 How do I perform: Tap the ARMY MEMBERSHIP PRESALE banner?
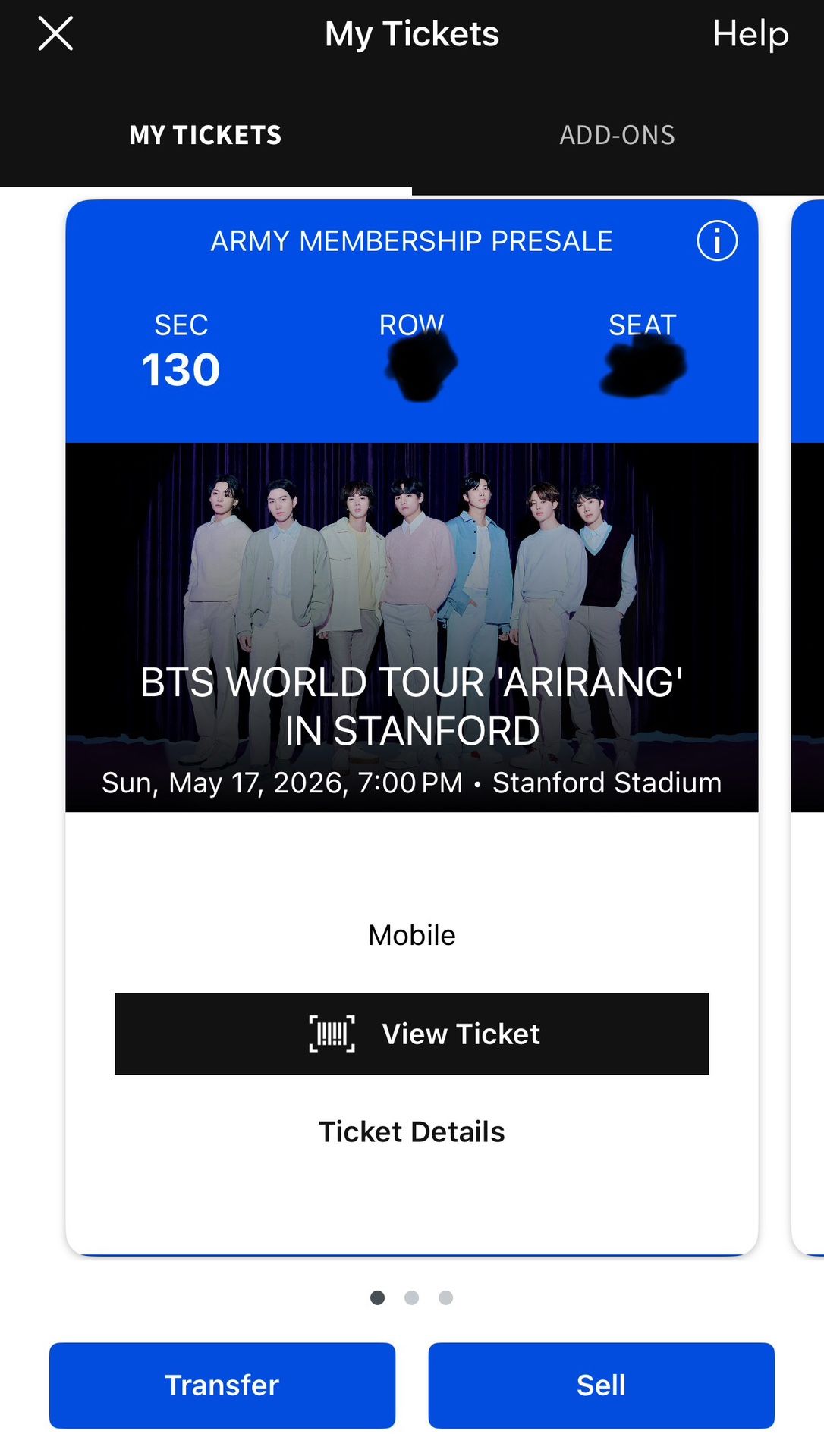pos(410,240)
